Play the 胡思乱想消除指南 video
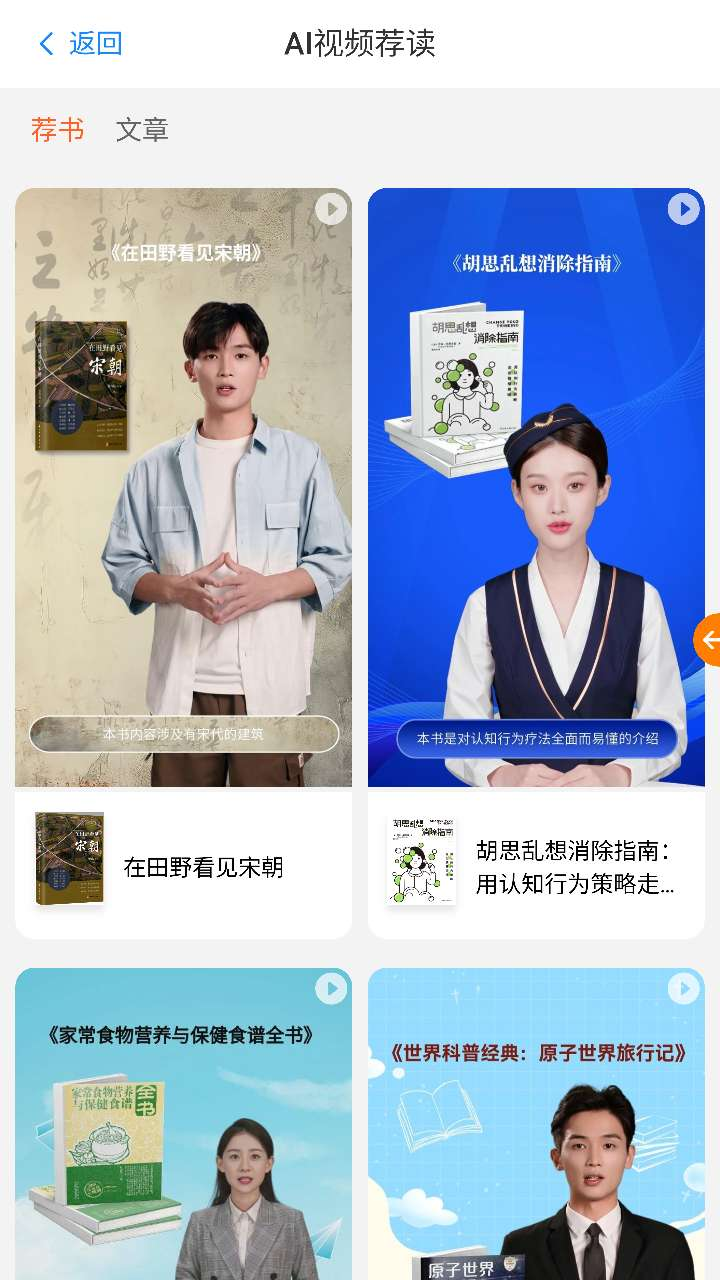This screenshot has width=720, height=1280. (684, 209)
